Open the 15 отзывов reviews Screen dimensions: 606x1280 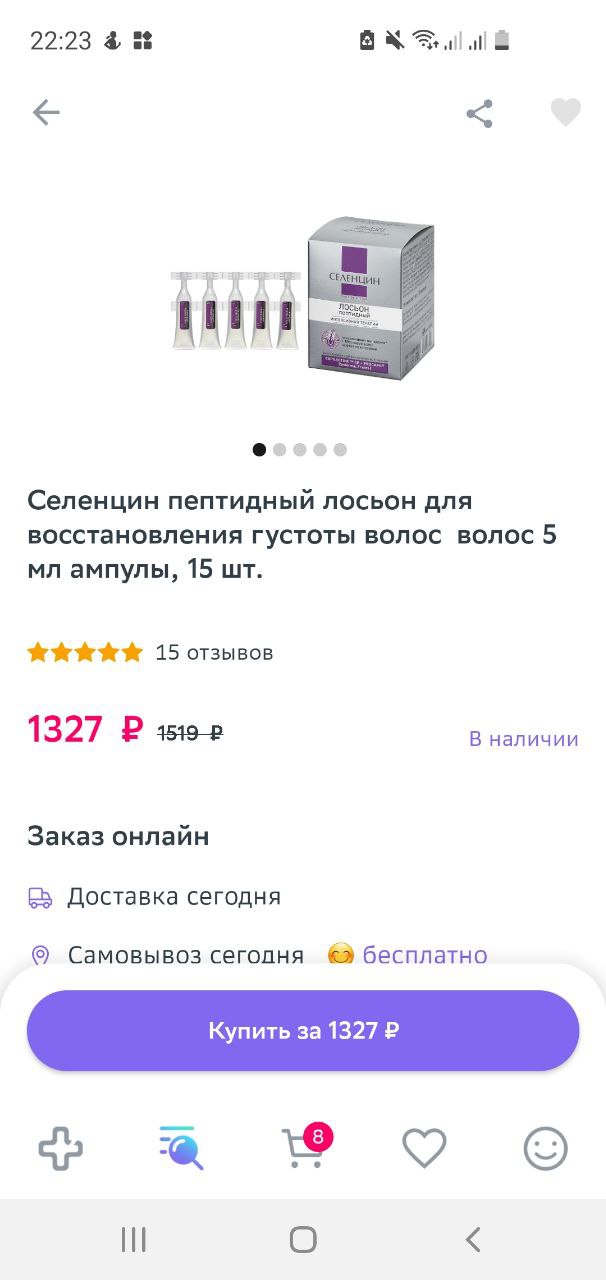(x=214, y=653)
